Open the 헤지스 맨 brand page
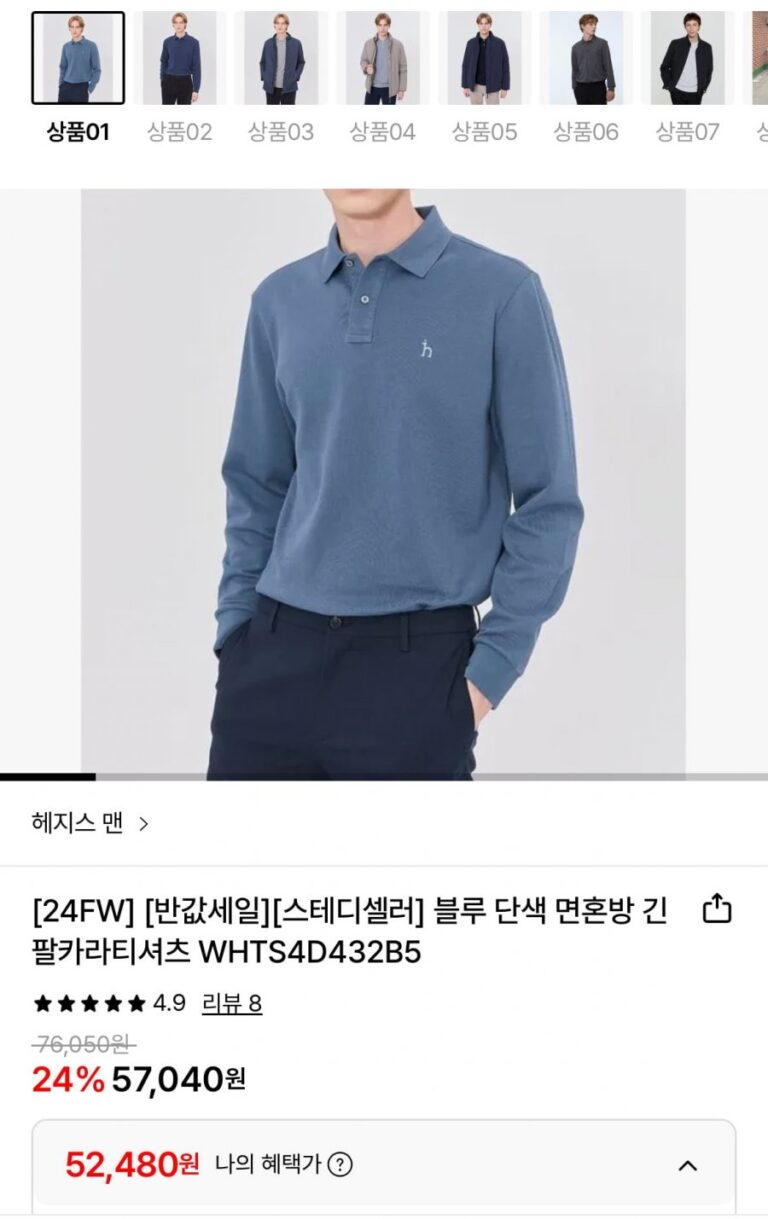The height and width of the screenshot is (1219, 768). (x=90, y=823)
